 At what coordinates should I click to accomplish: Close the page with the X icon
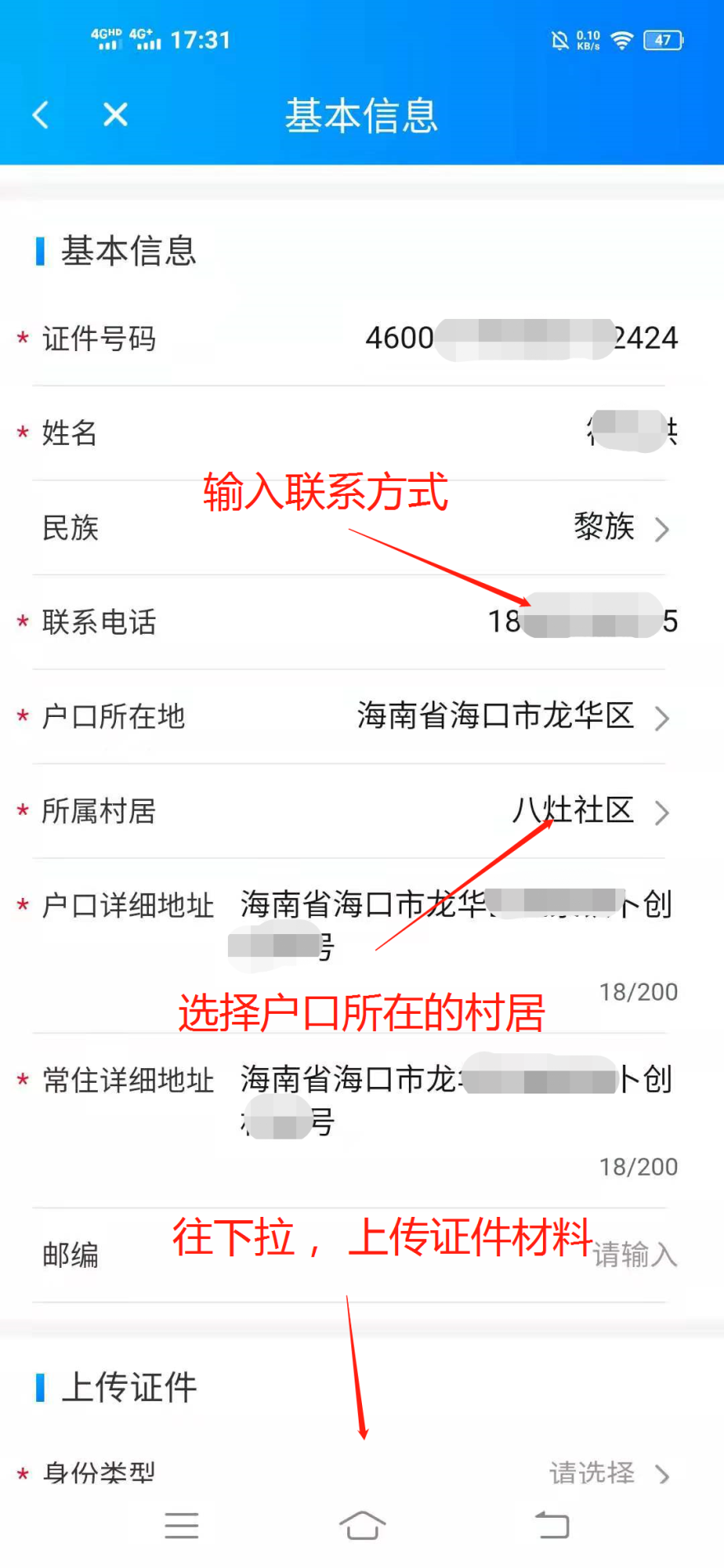[115, 114]
